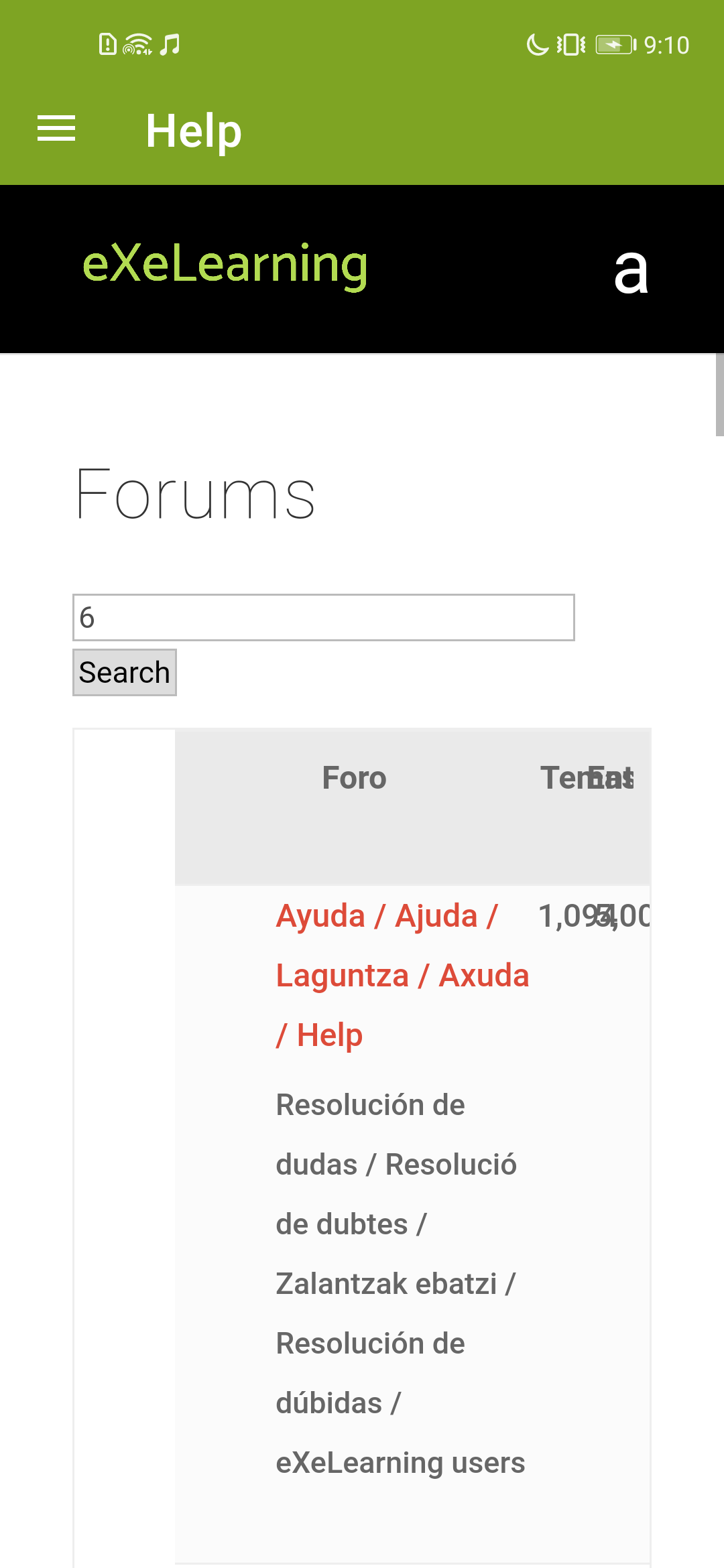Tap the "a" icon in the header
The width and height of the screenshot is (724, 1568).
[631, 271]
